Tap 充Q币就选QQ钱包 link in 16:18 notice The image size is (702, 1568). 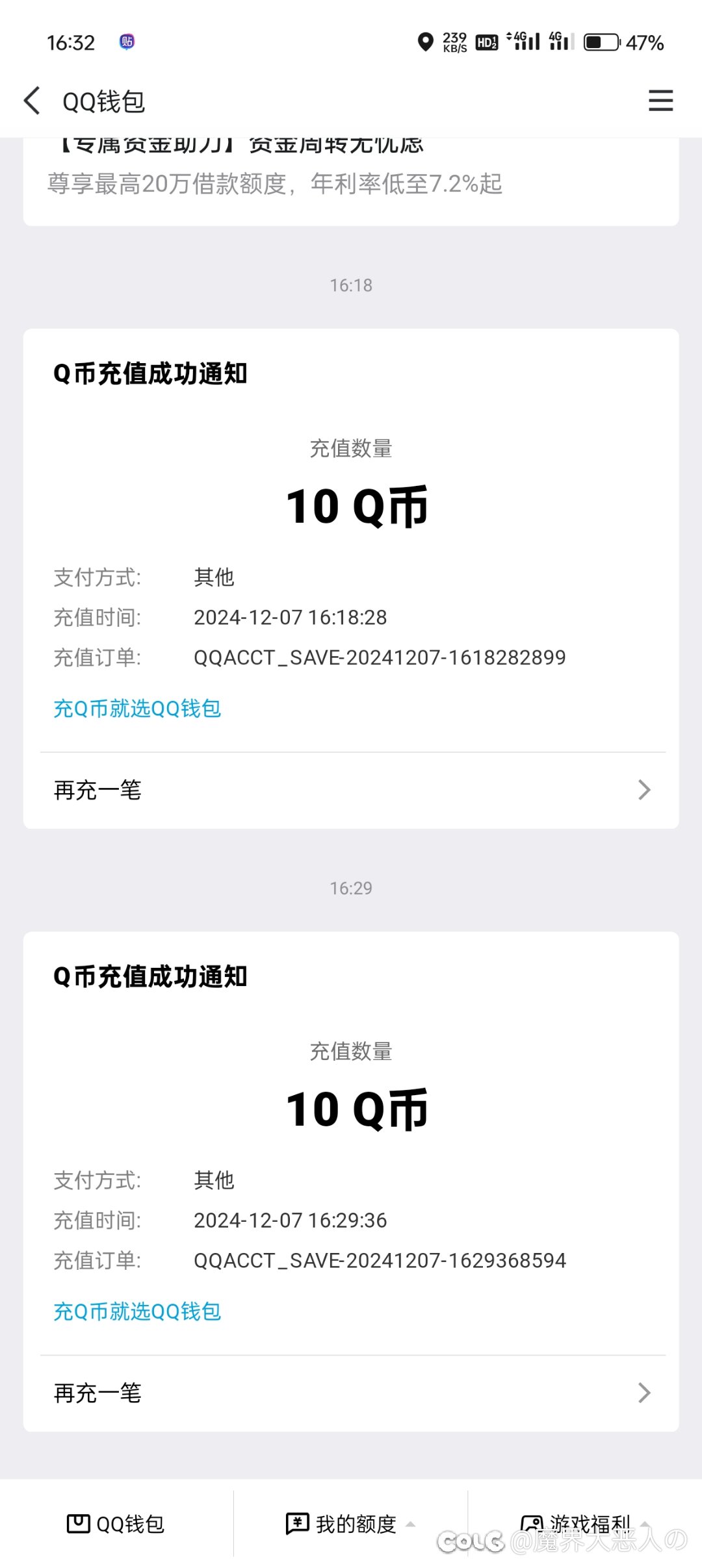pos(137,708)
